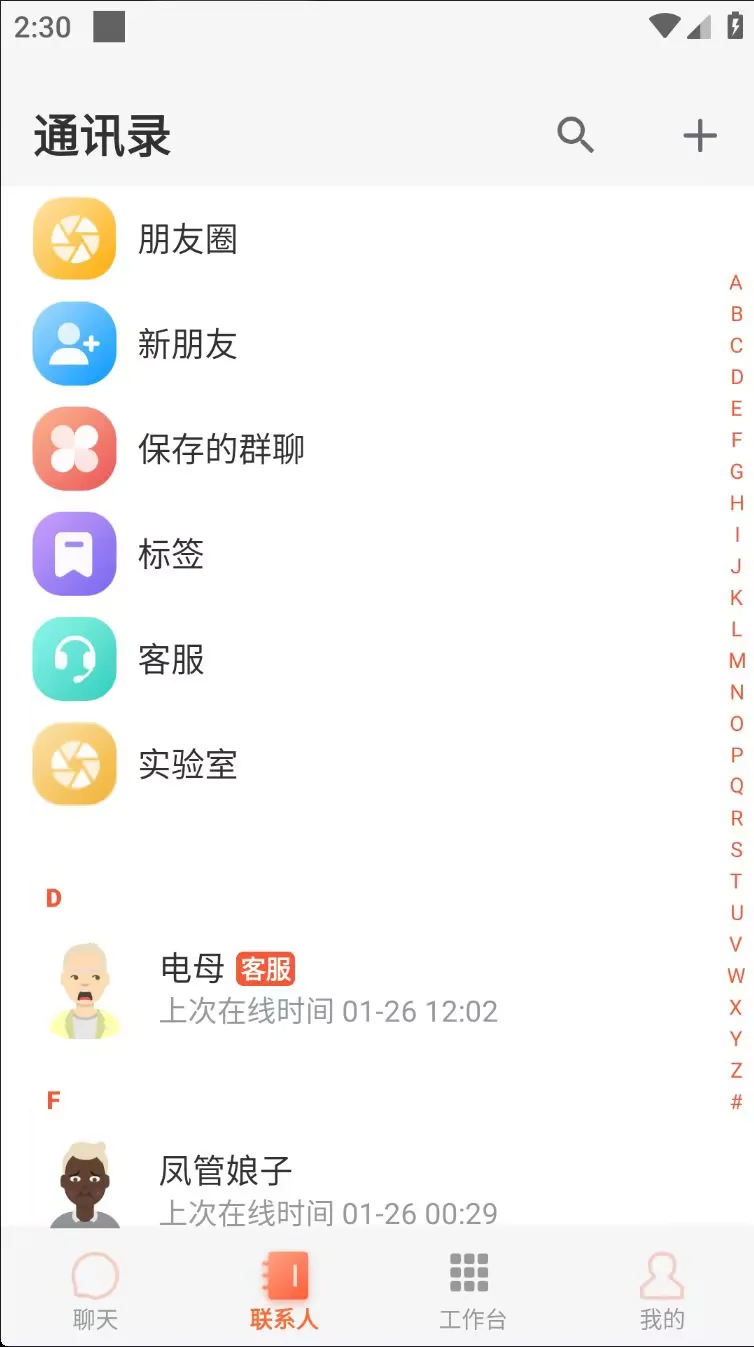Image resolution: width=754 pixels, height=1347 pixels.
Task: Jump to # in the index
Action: pyautogui.click(x=736, y=1102)
